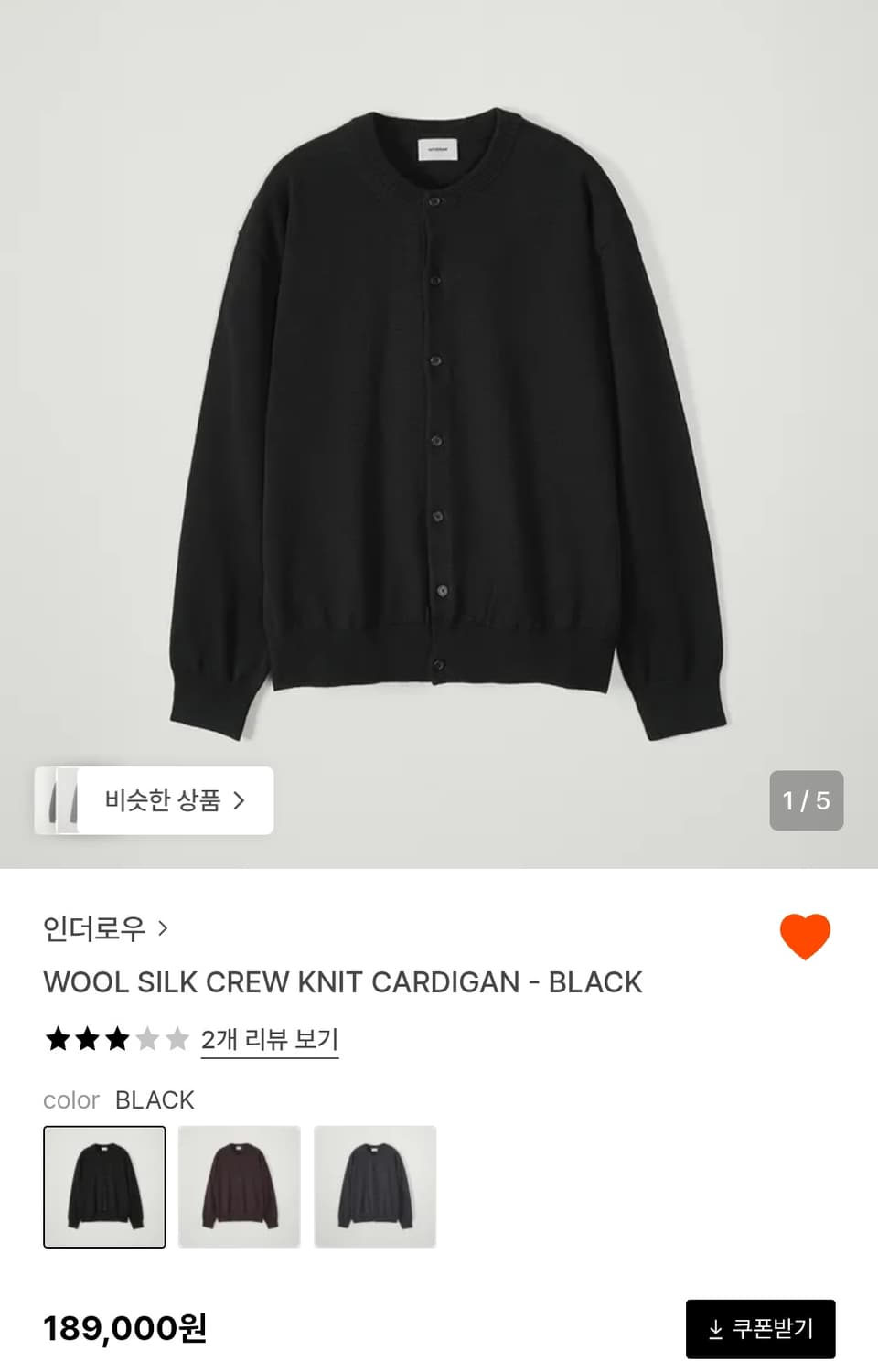Tap the knife image thumbnail beside 비슷한 상품
The width and height of the screenshot is (878, 1372).
[x=63, y=800]
